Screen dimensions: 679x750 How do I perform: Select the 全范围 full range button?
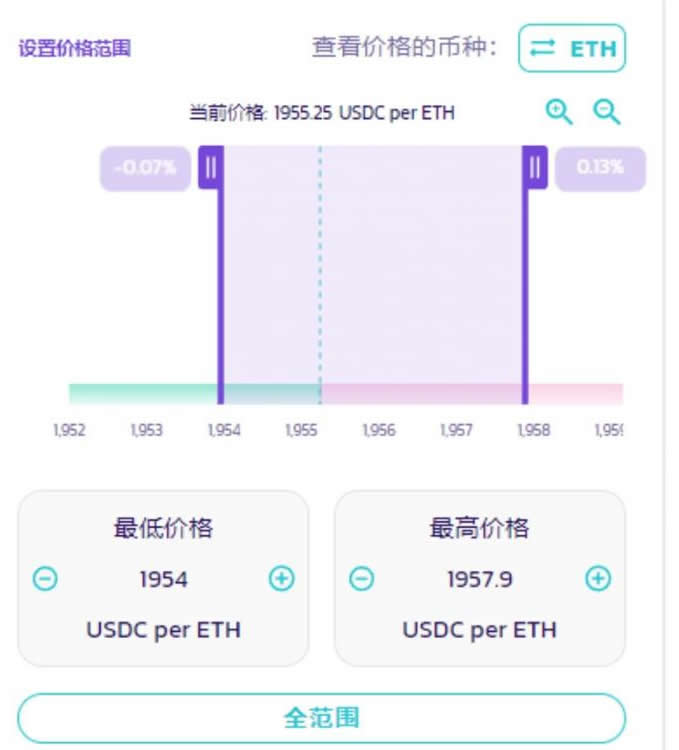(321, 718)
